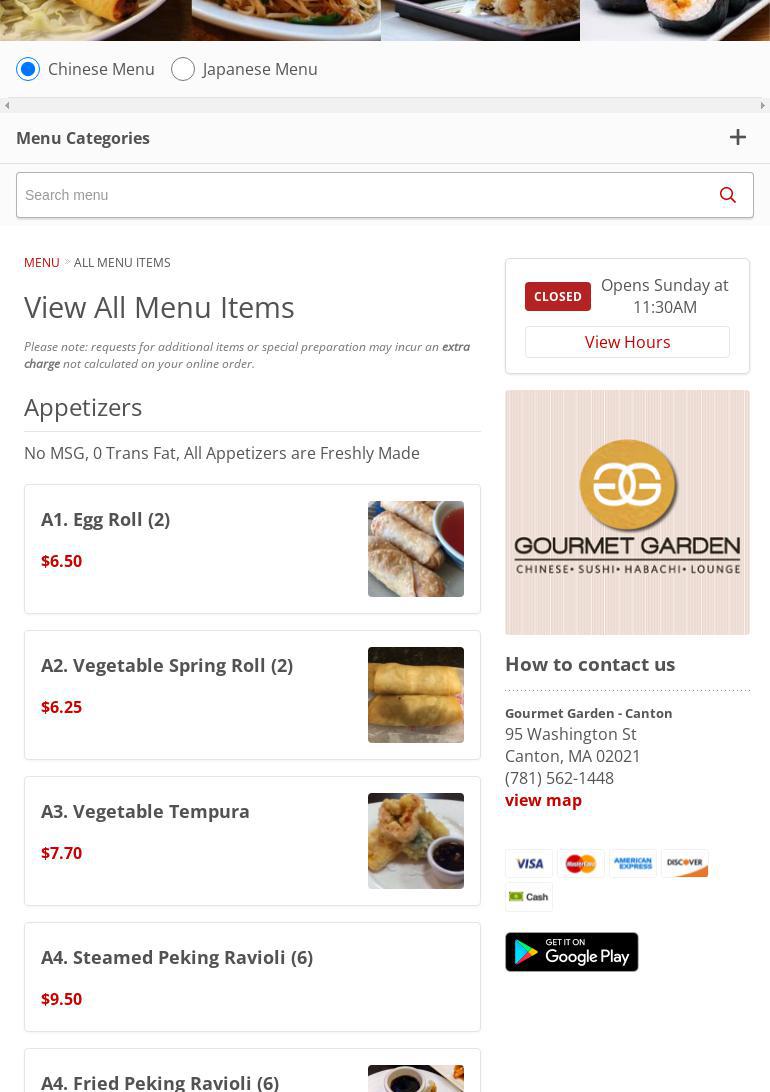Tap the scrollbar's right arrow
770x1092 pixels.
tap(762, 105)
